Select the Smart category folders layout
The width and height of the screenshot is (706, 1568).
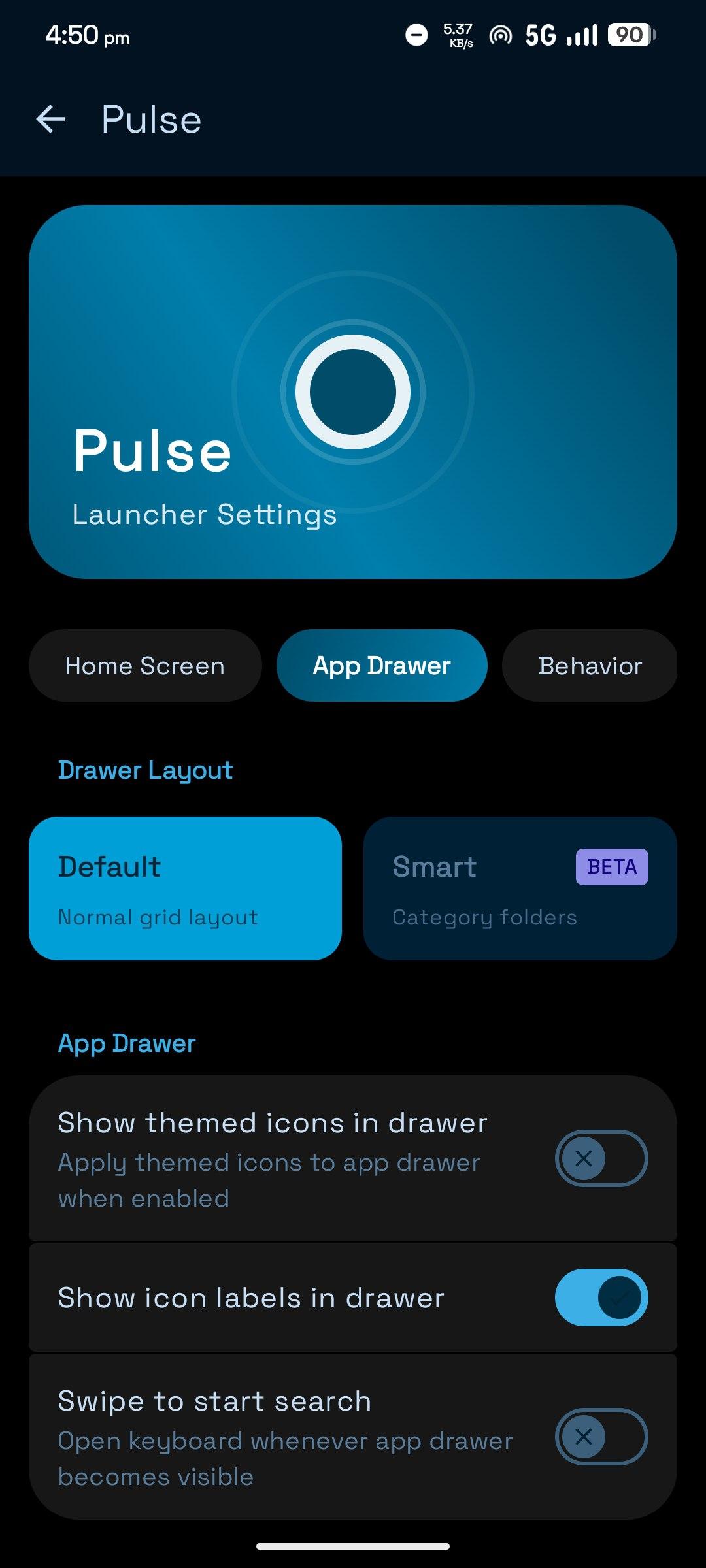pos(520,889)
